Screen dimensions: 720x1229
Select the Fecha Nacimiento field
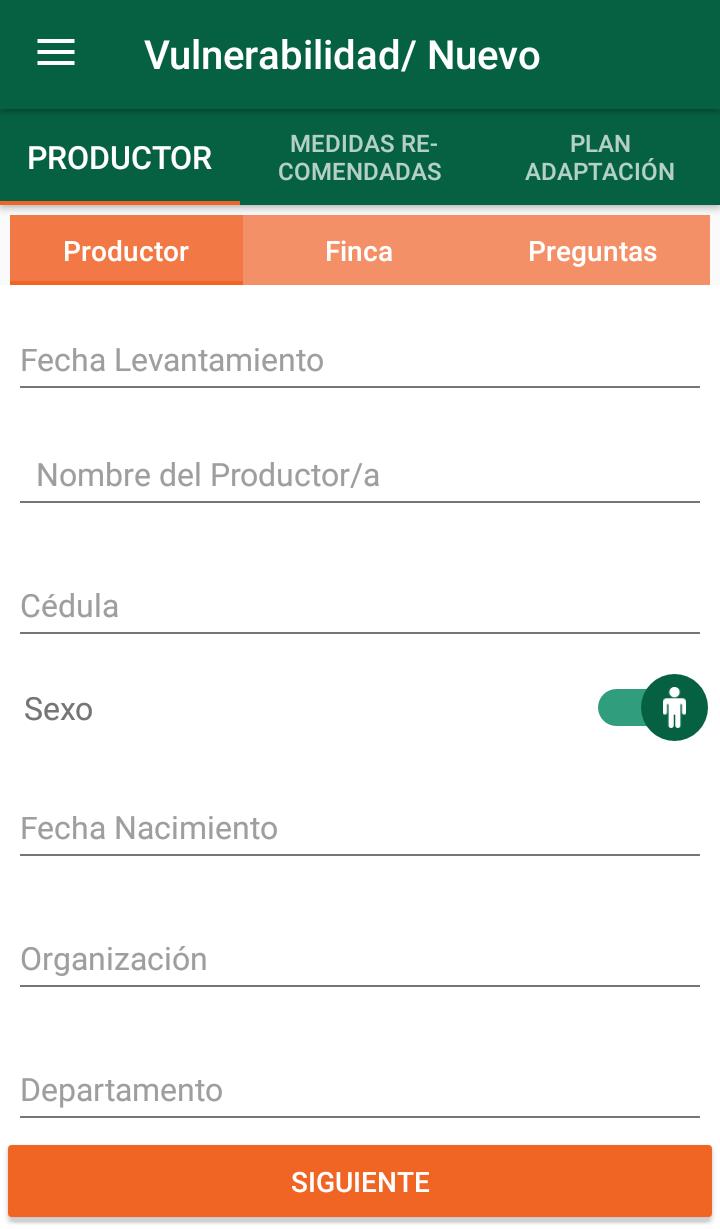(x=360, y=829)
